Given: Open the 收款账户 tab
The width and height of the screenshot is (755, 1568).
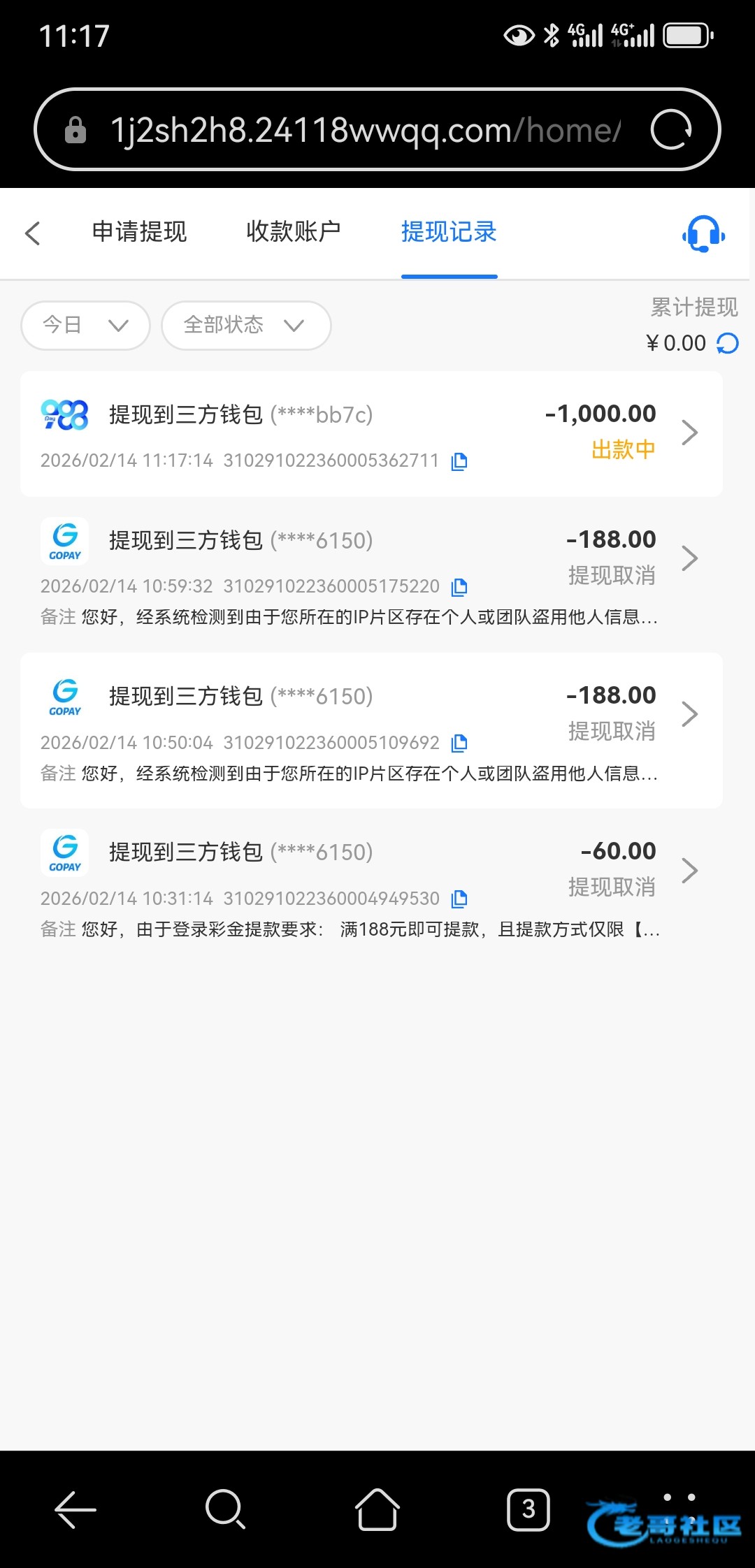Looking at the screenshot, I should (x=293, y=232).
